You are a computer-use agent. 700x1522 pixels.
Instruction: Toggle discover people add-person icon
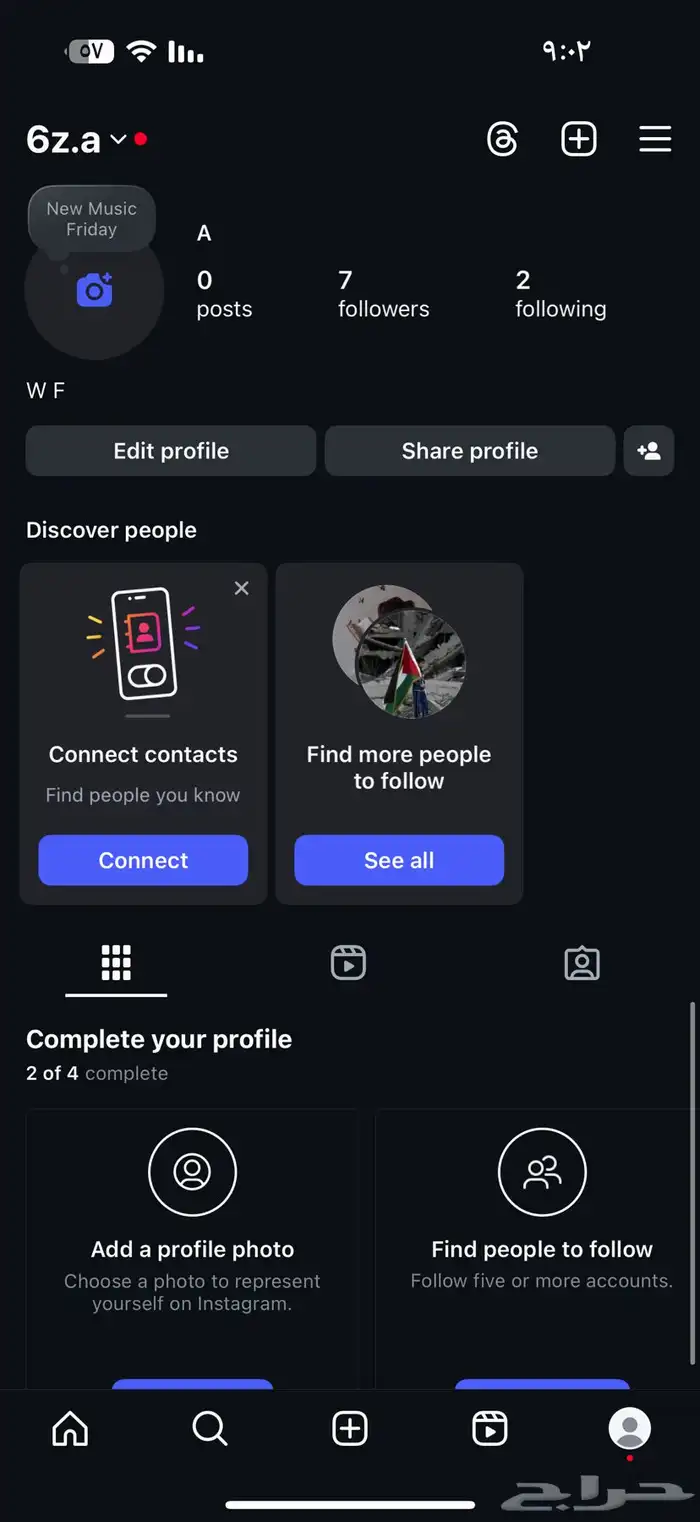click(x=649, y=451)
